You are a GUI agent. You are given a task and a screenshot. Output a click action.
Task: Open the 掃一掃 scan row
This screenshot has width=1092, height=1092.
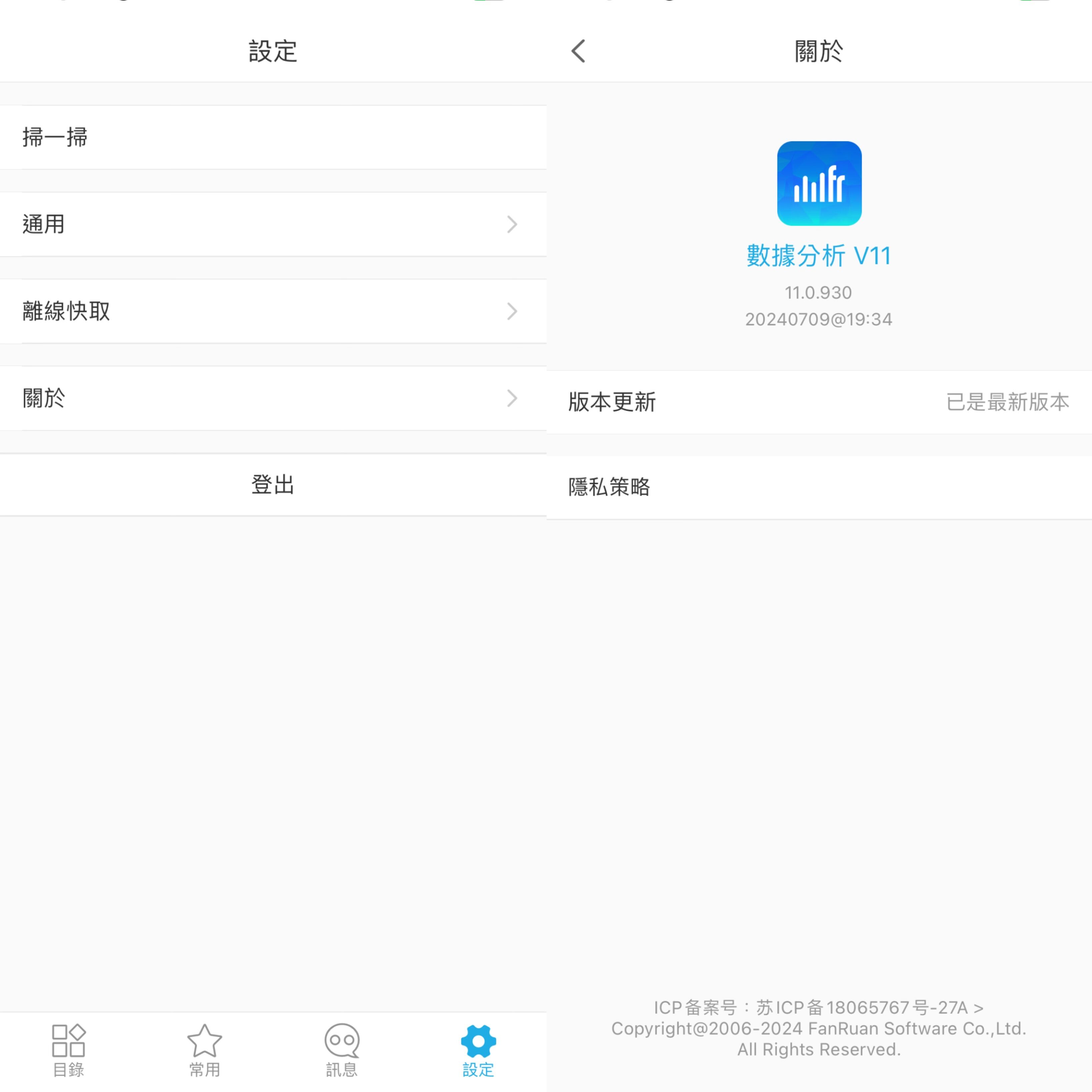point(273,137)
